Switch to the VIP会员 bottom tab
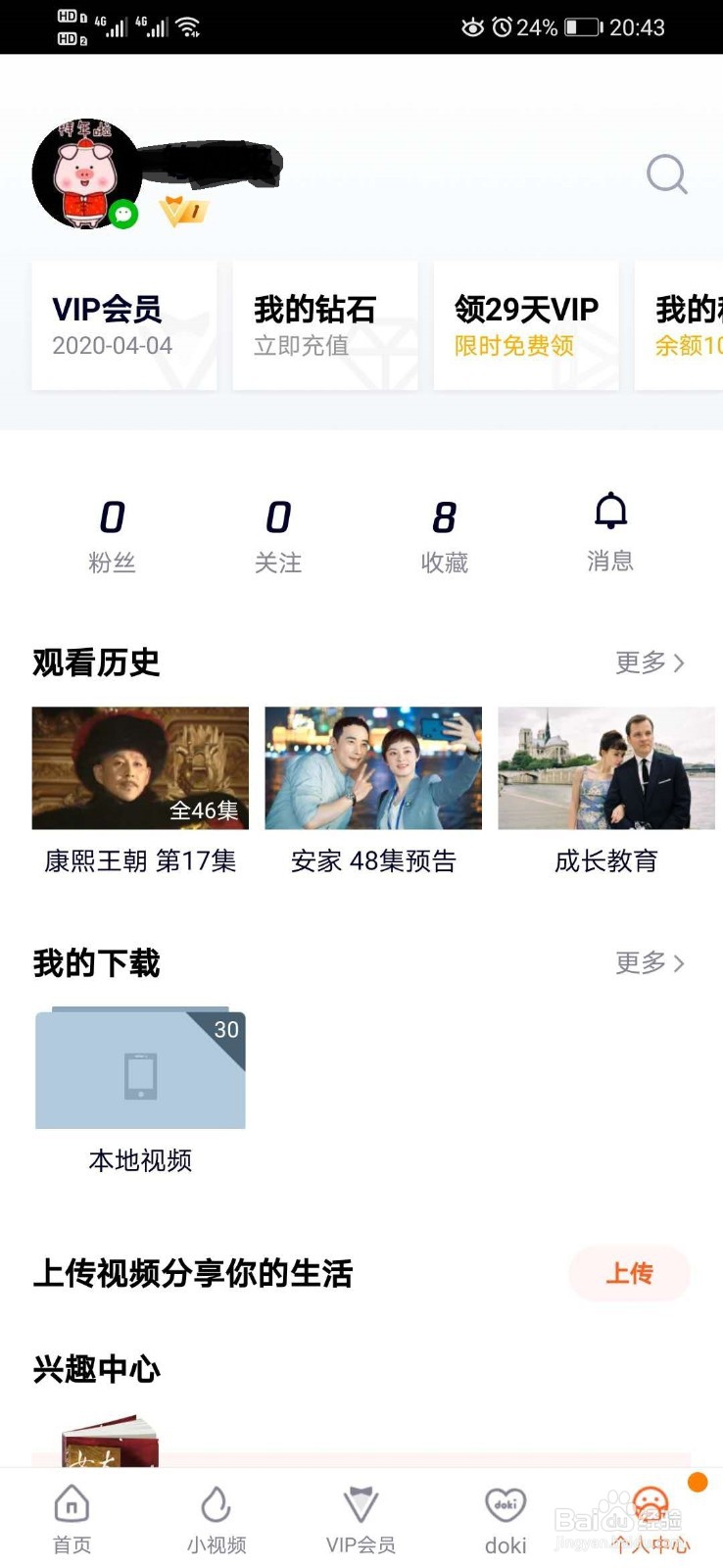The image size is (723, 1568). pyautogui.click(x=361, y=1519)
